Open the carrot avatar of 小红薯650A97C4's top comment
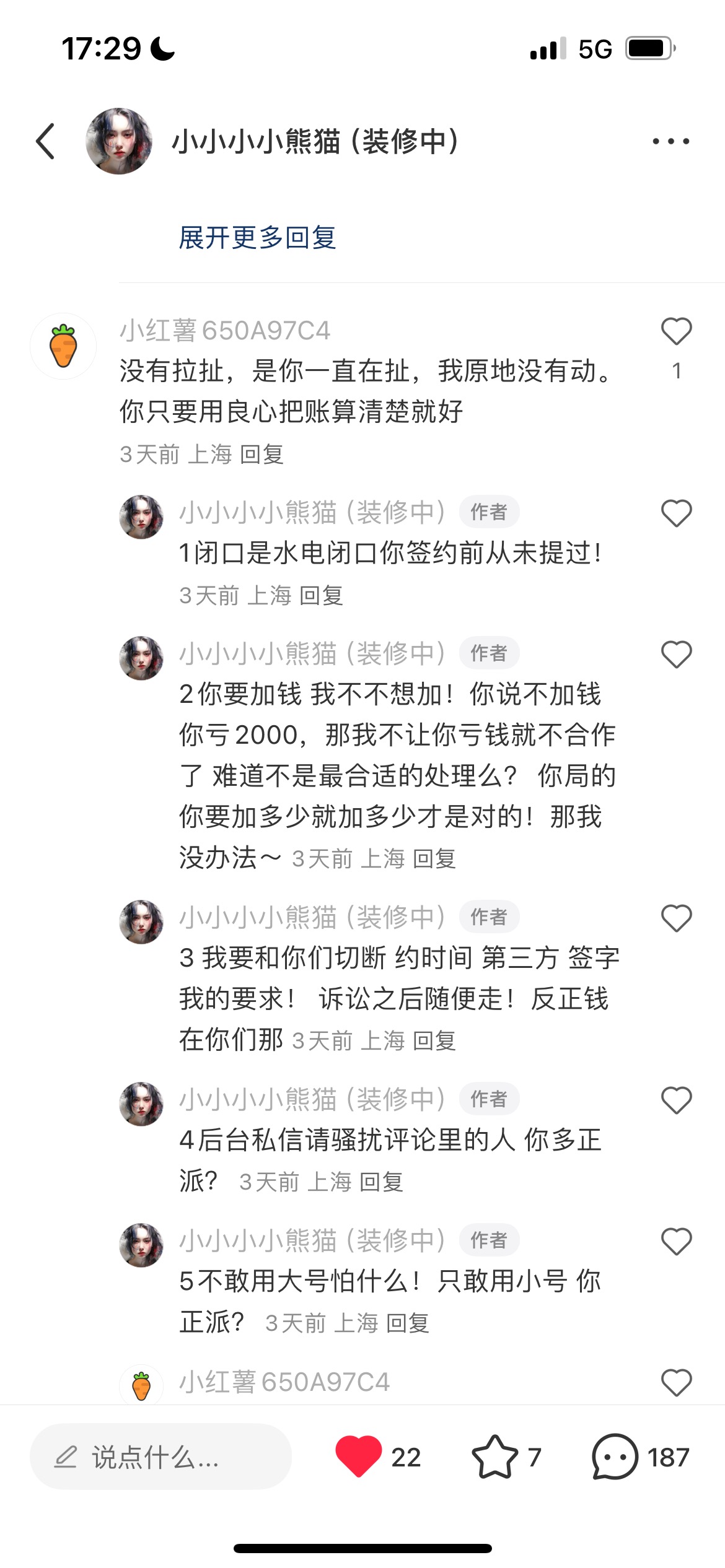 coord(63,346)
